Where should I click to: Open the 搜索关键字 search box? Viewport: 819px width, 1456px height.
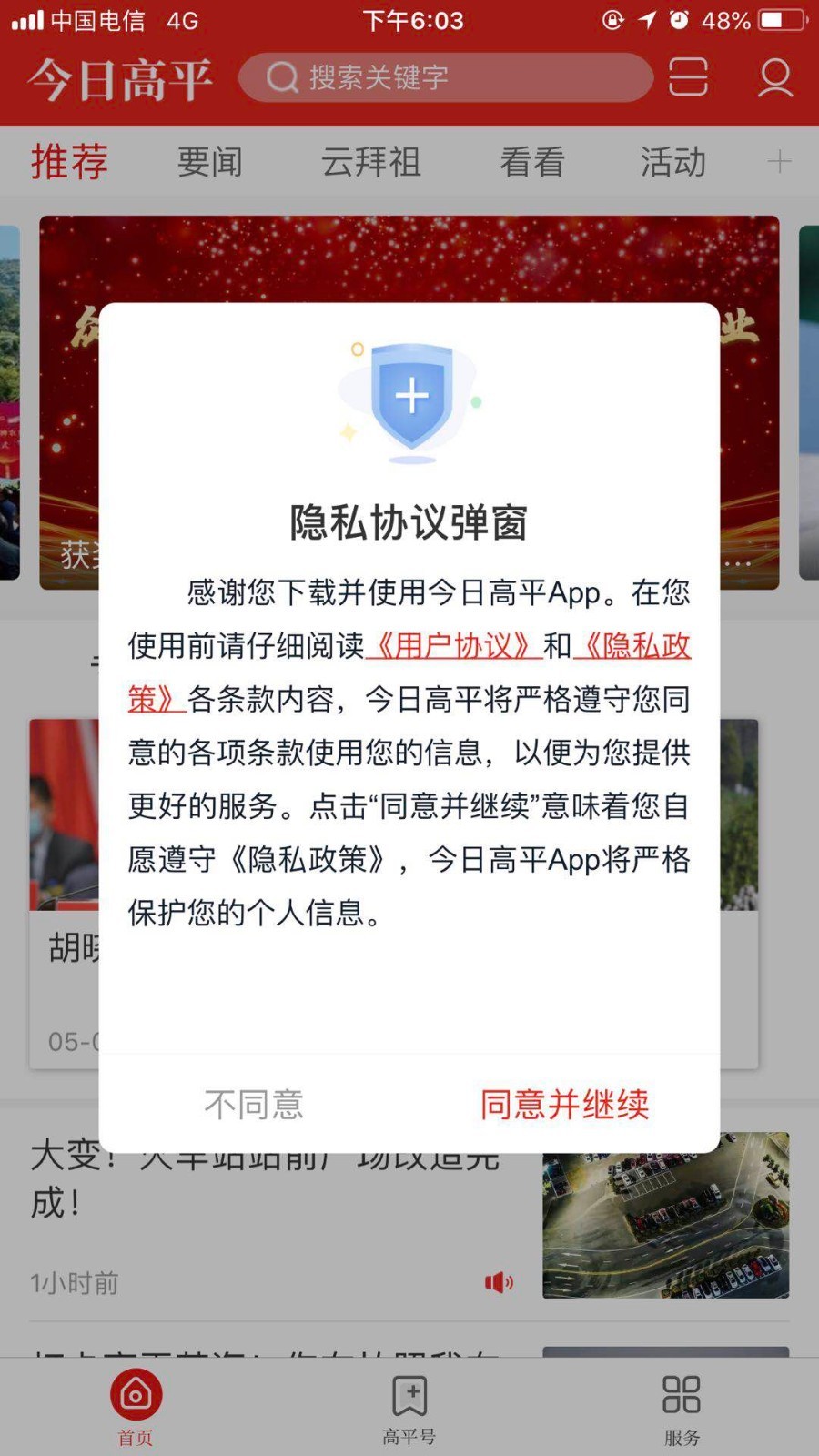446,77
